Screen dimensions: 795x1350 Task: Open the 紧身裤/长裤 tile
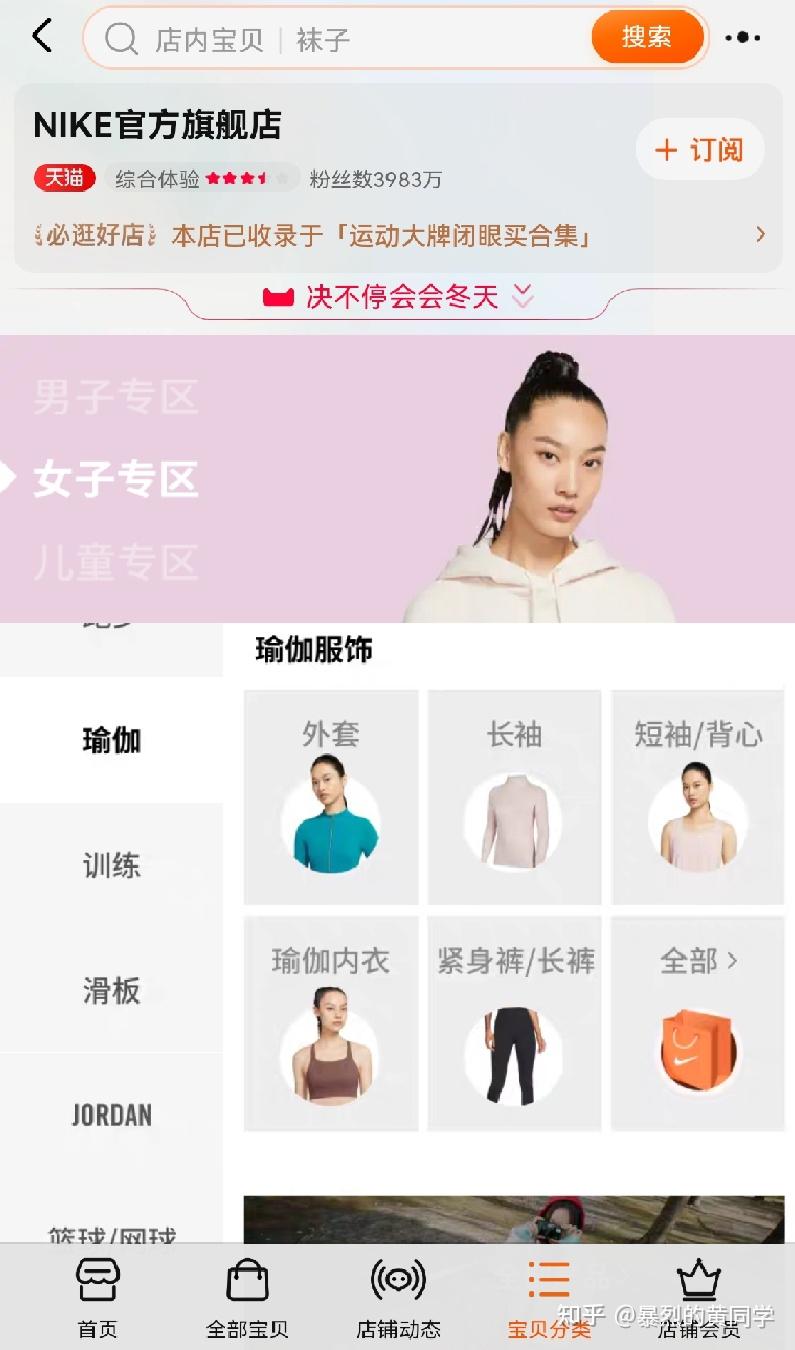coord(514,1023)
